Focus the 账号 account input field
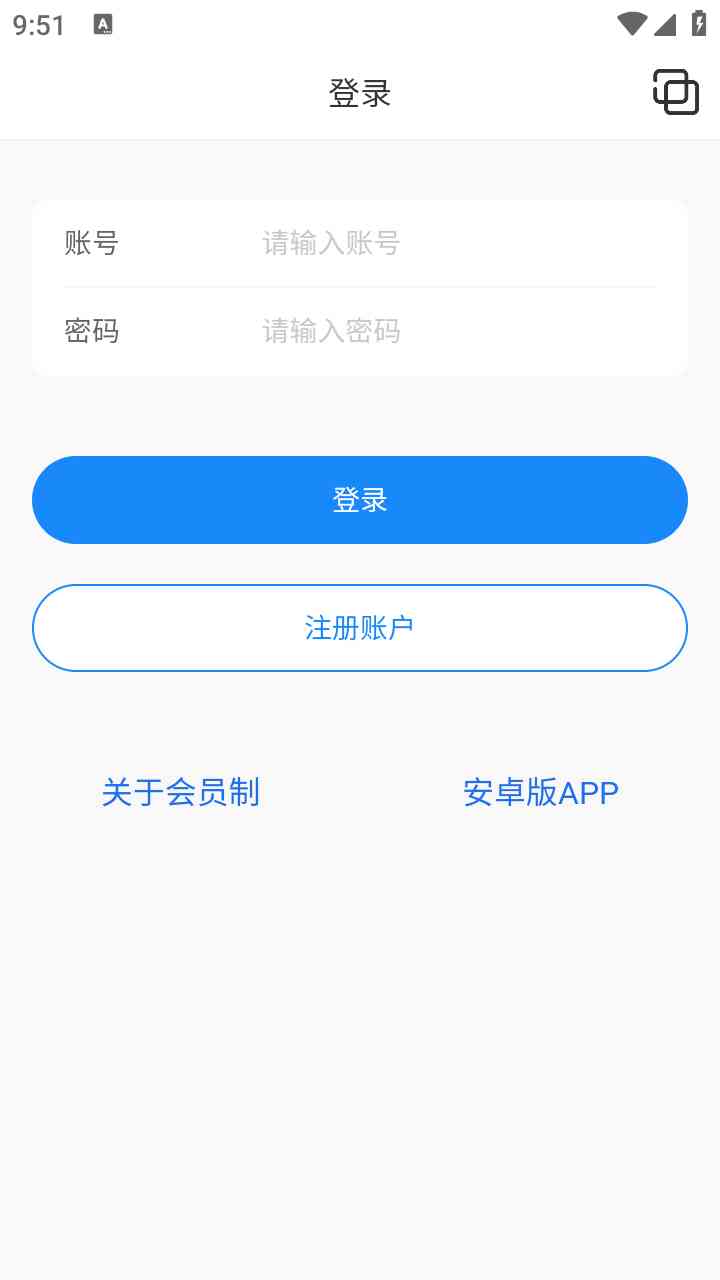 458,243
